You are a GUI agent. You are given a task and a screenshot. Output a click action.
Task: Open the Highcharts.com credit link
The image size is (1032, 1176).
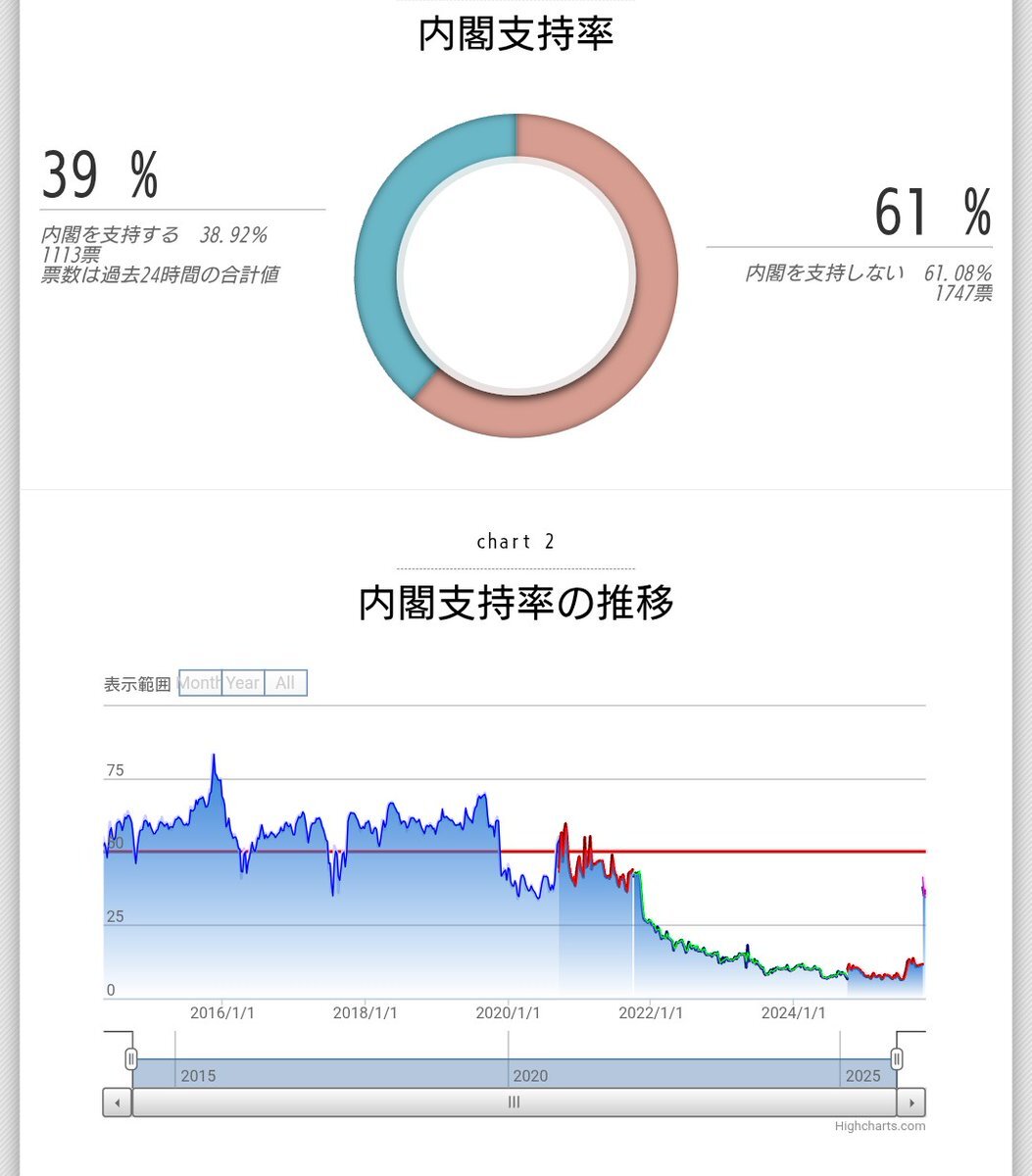[x=879, y=1126]
